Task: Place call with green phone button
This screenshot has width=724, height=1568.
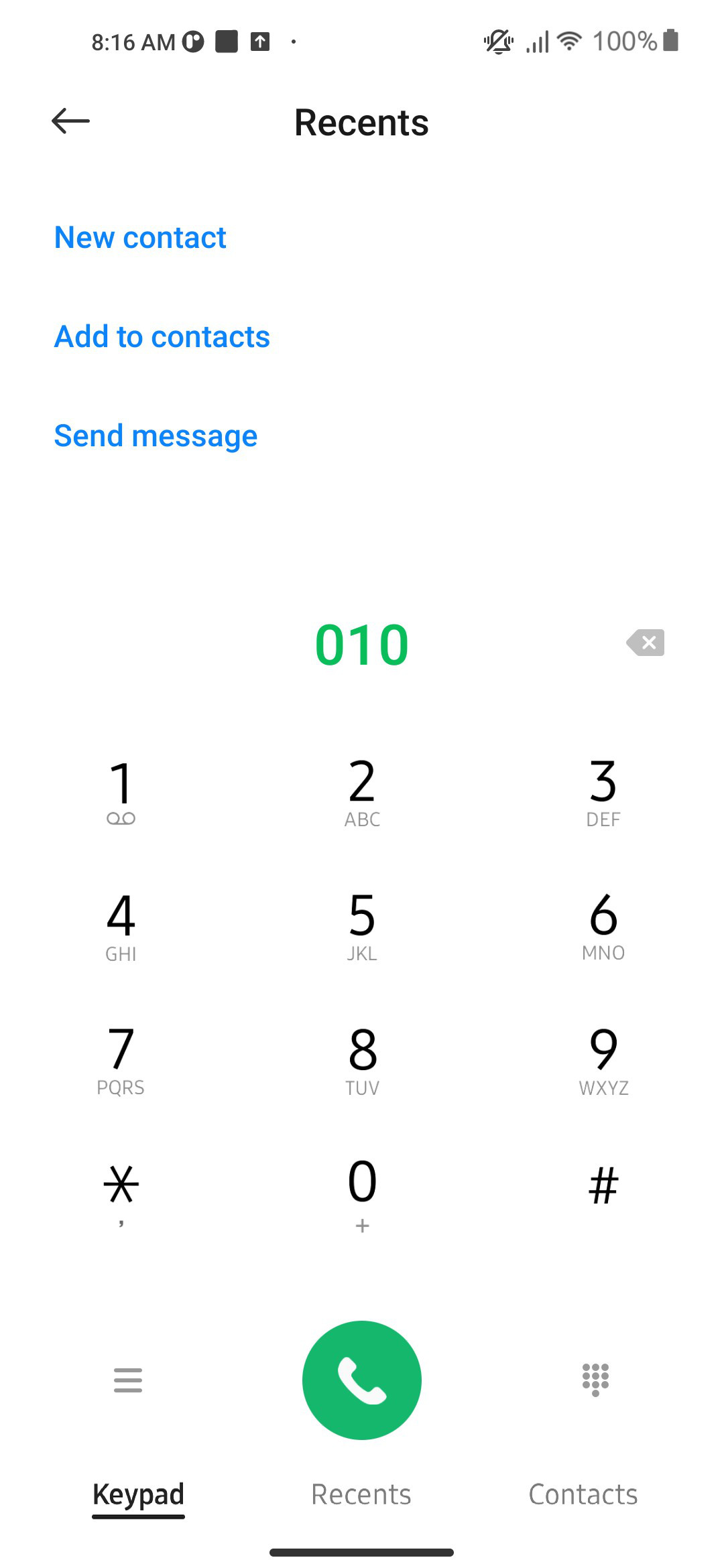Action: pyautogui.click(x=362, y=1380)
